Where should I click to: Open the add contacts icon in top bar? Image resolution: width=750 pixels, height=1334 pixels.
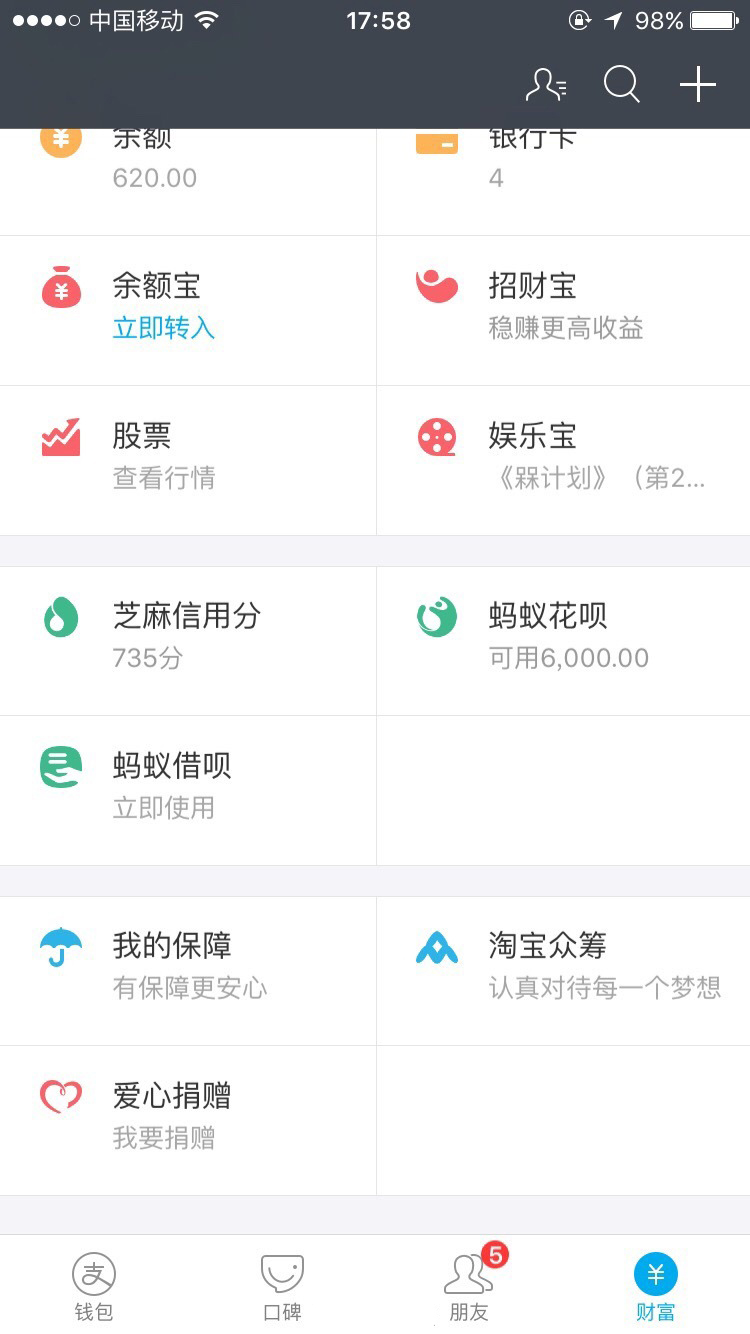546,85
